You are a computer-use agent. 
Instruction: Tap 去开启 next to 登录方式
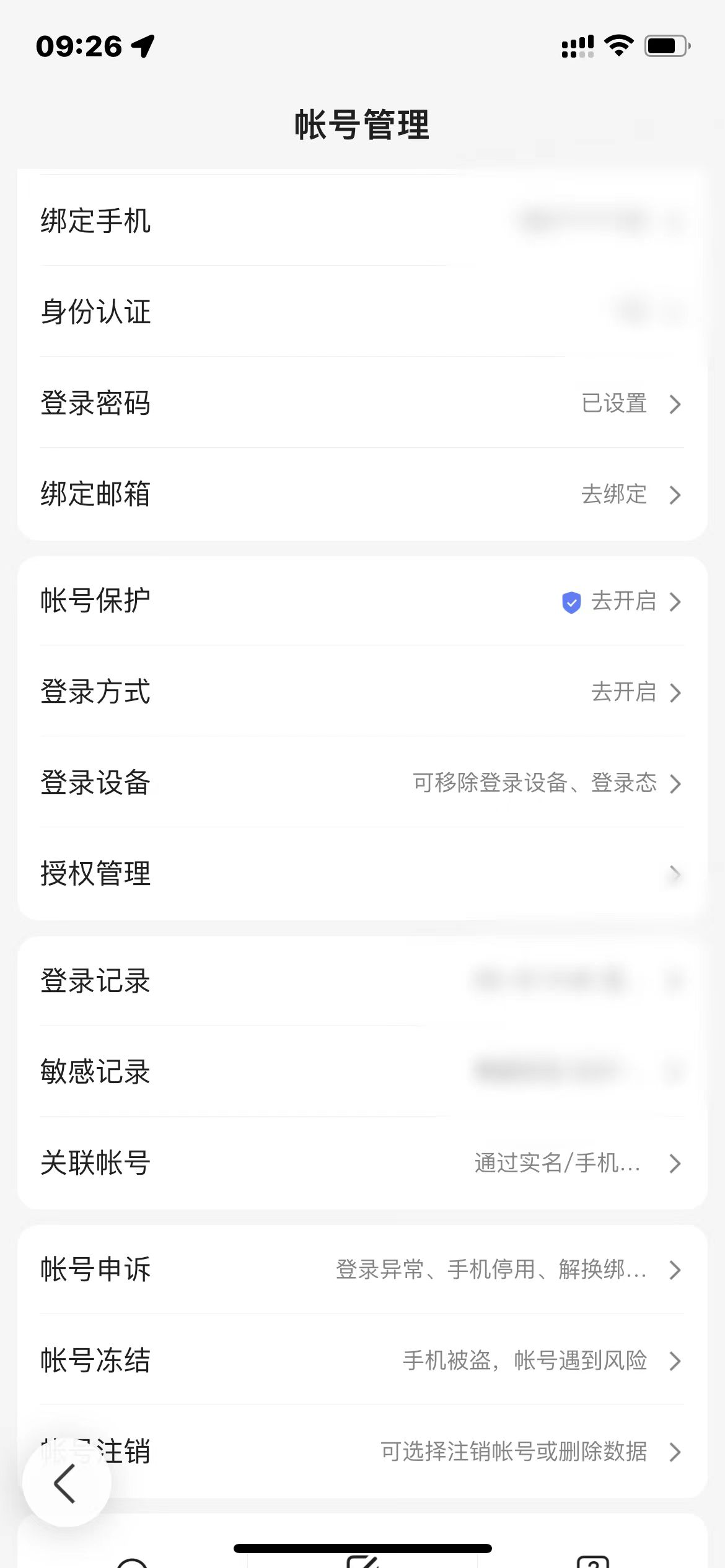click(x=623, y=693)
